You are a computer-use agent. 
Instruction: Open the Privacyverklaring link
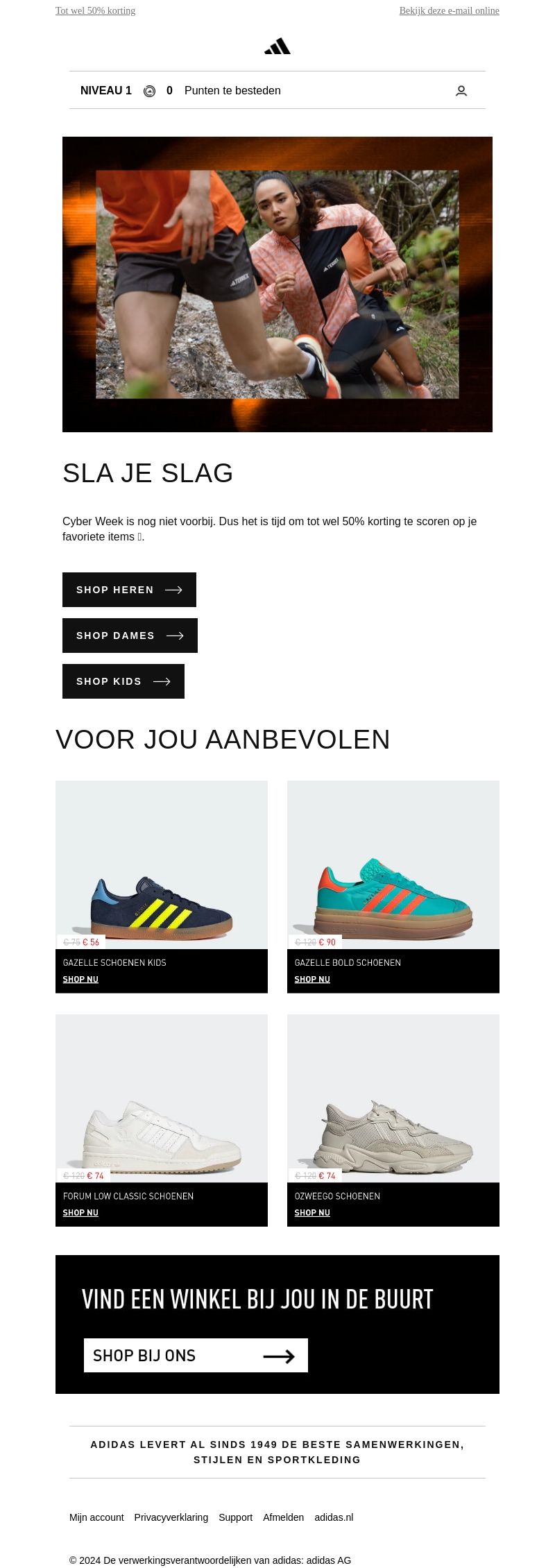click(x=171, y=1517)
